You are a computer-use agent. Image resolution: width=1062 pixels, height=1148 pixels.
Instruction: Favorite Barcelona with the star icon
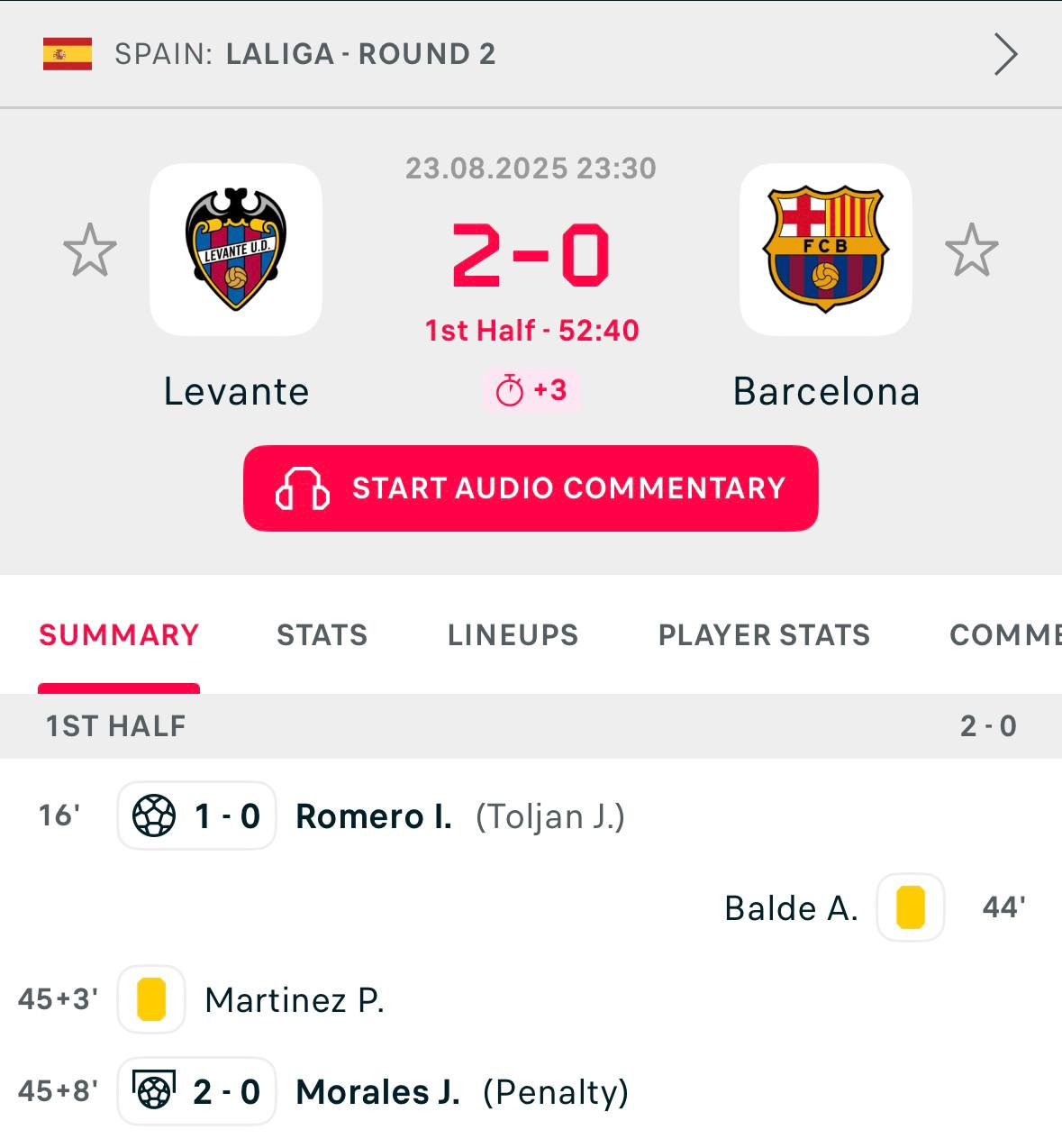(971, 250)
